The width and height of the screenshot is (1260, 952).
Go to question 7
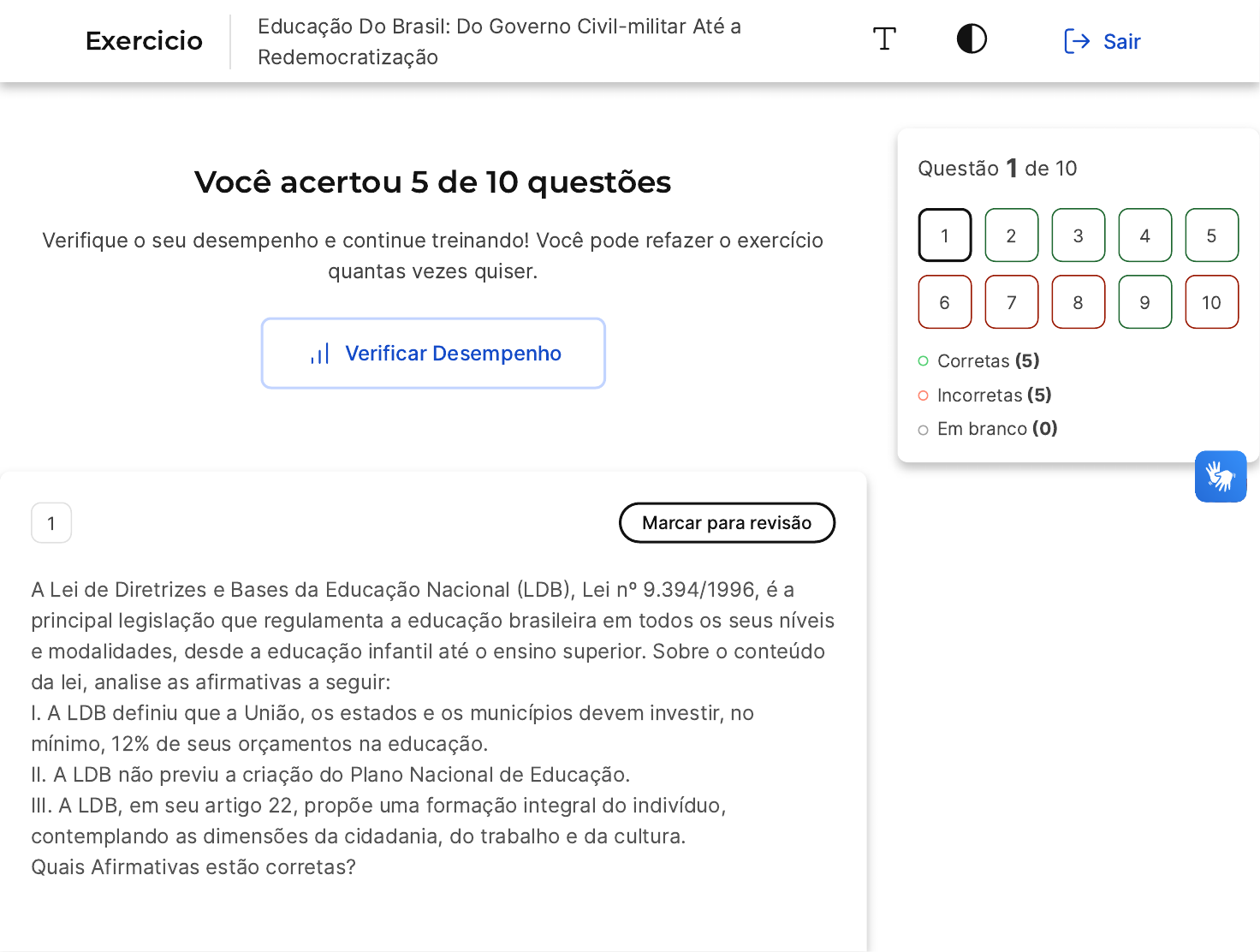click(x=1012, y=302)
